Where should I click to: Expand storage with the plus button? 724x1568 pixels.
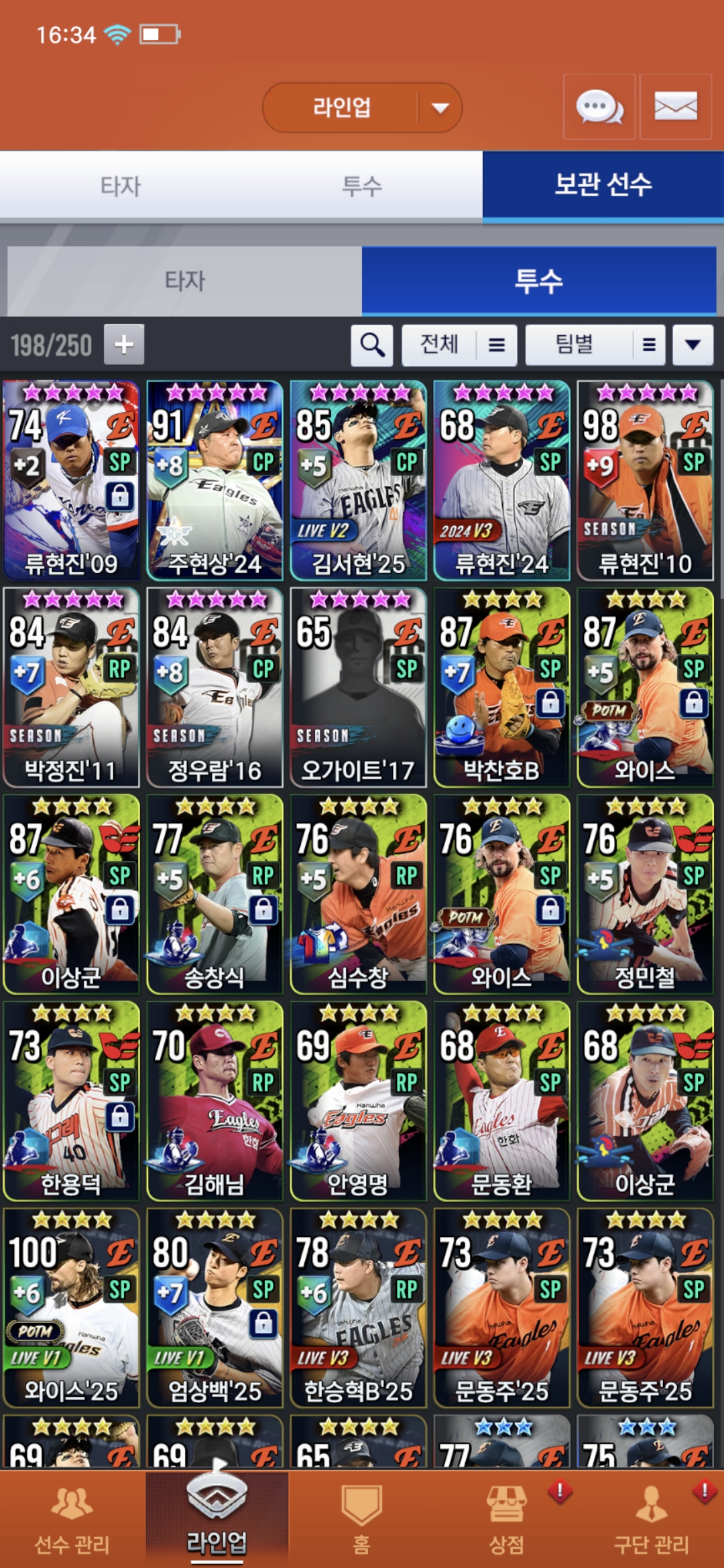coord(124,344)
